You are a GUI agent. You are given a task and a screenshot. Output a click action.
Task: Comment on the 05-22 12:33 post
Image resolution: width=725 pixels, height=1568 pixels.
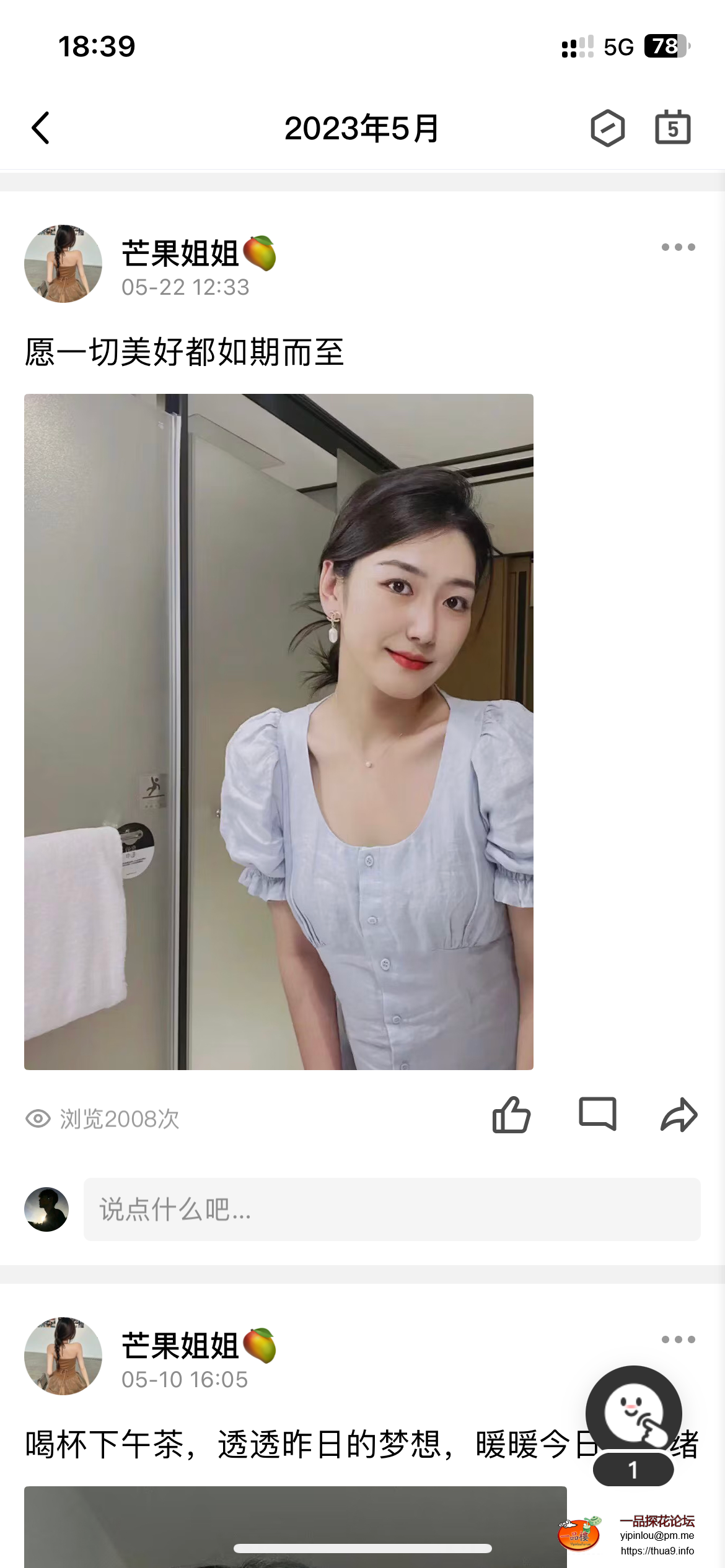pos(597,1115)
